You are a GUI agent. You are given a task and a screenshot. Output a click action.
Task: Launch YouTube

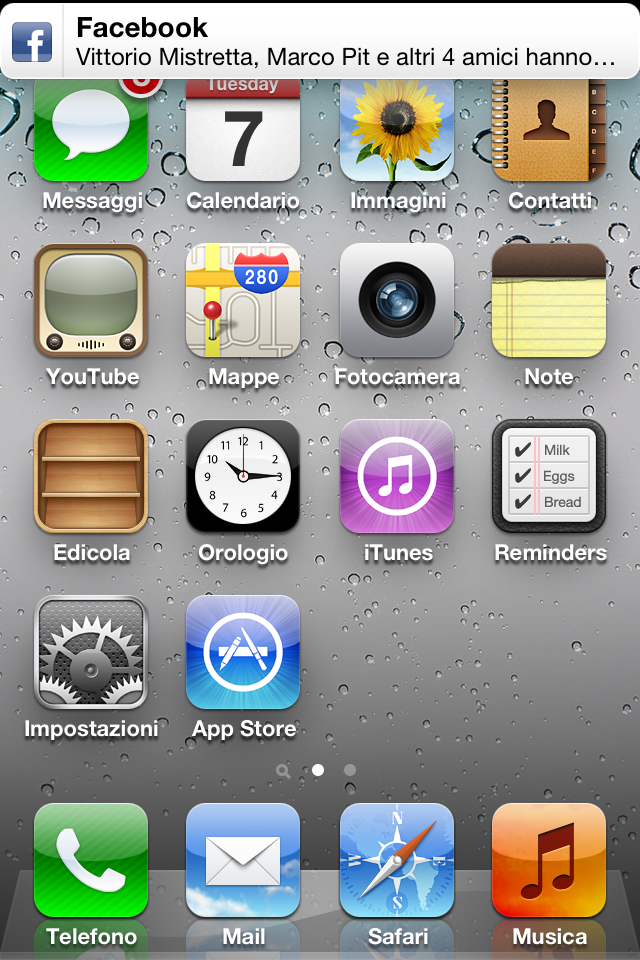[x=91, y=300]
